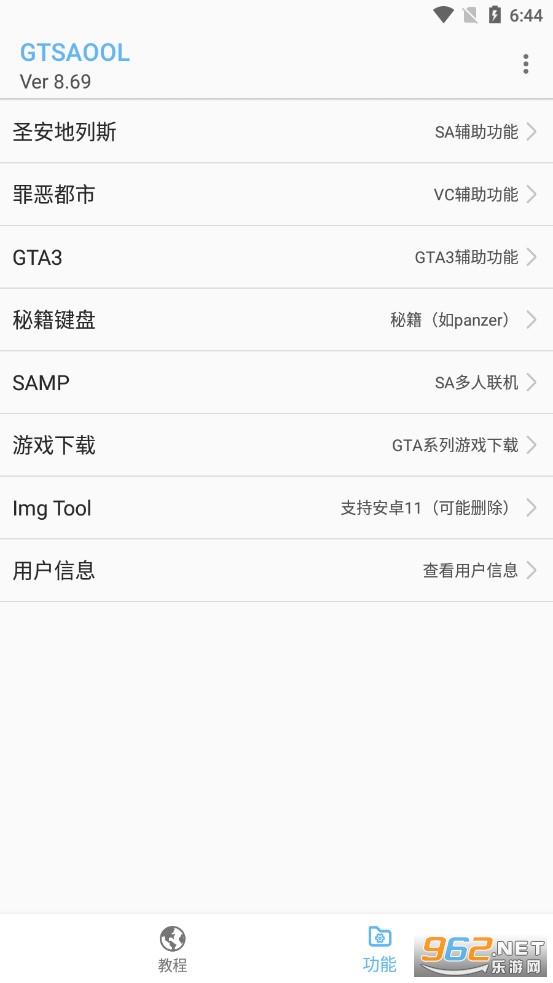Open the Img Tool row
553x983 pixels.
point(276,508)
